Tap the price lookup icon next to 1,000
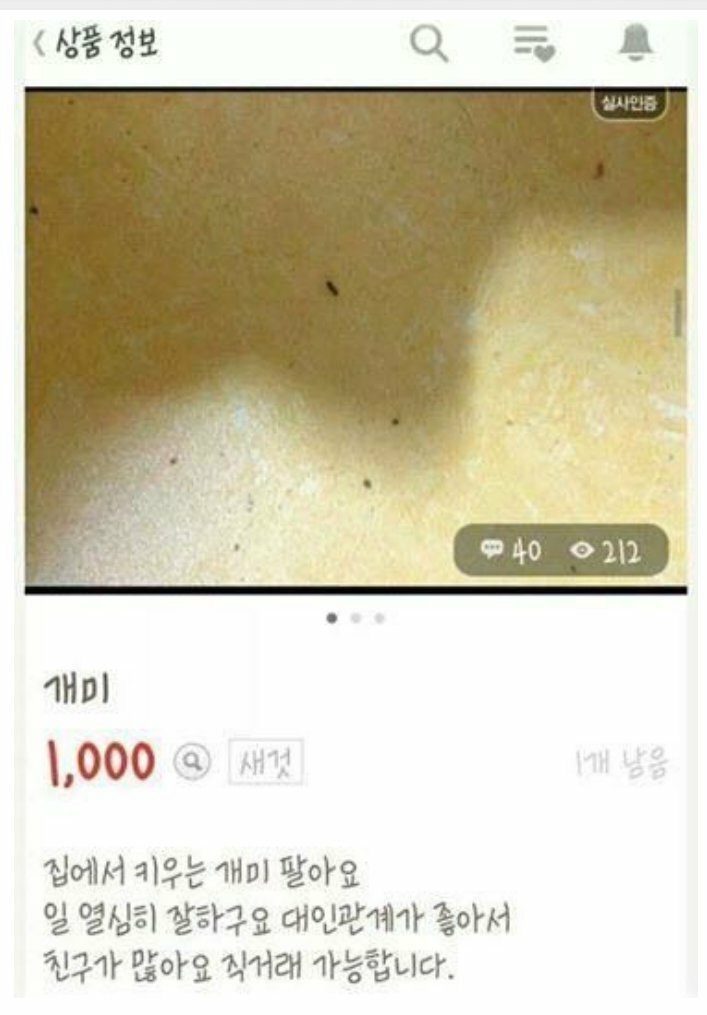 194,763
